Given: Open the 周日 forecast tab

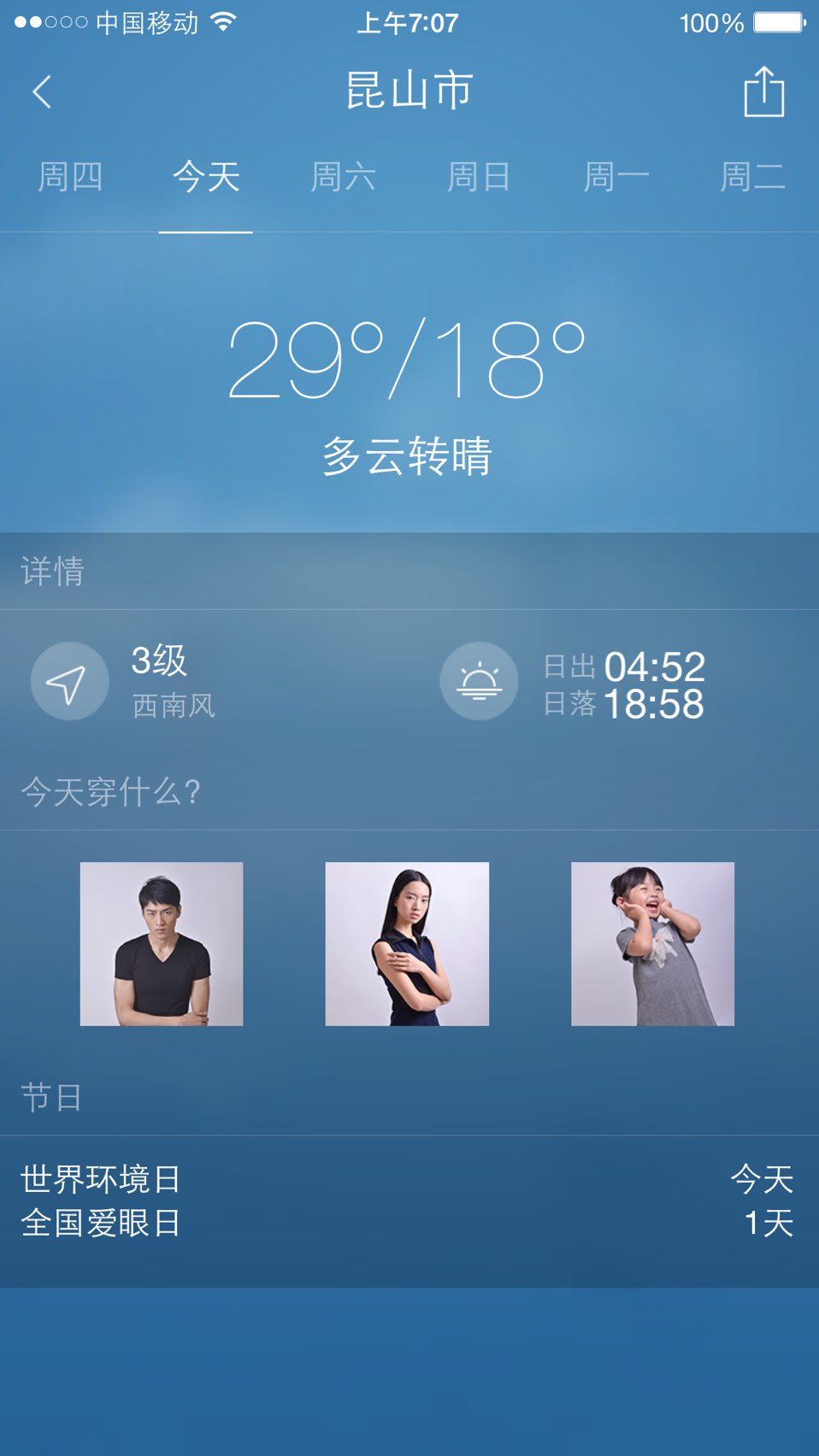Looking at the screenshot, I should coord(479,177).
